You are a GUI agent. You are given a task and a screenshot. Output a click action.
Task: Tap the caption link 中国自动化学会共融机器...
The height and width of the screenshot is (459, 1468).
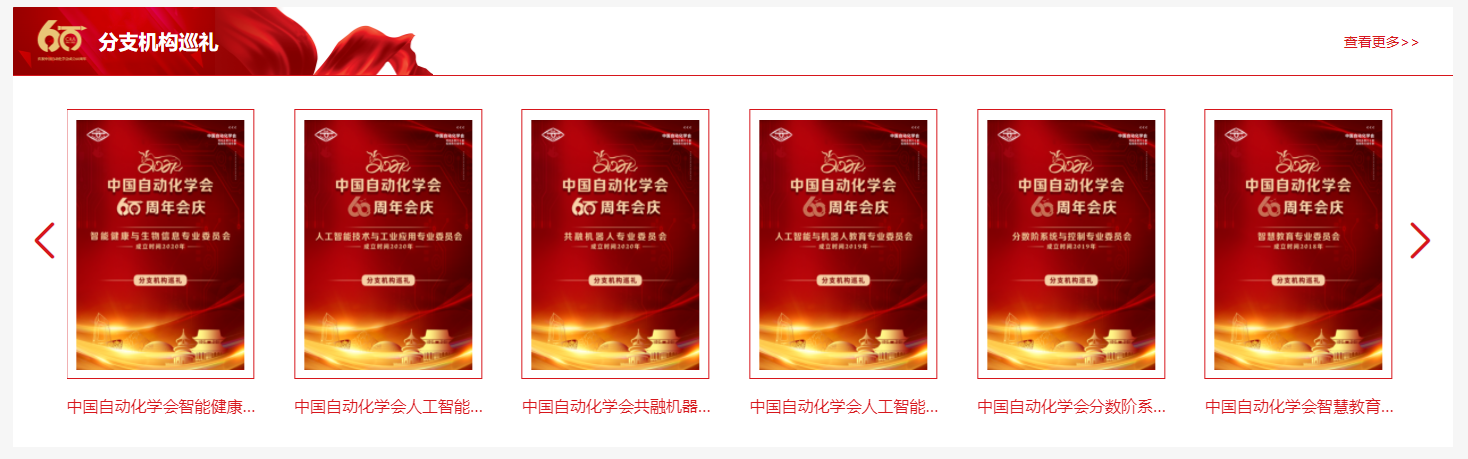(x=615, y=407)
